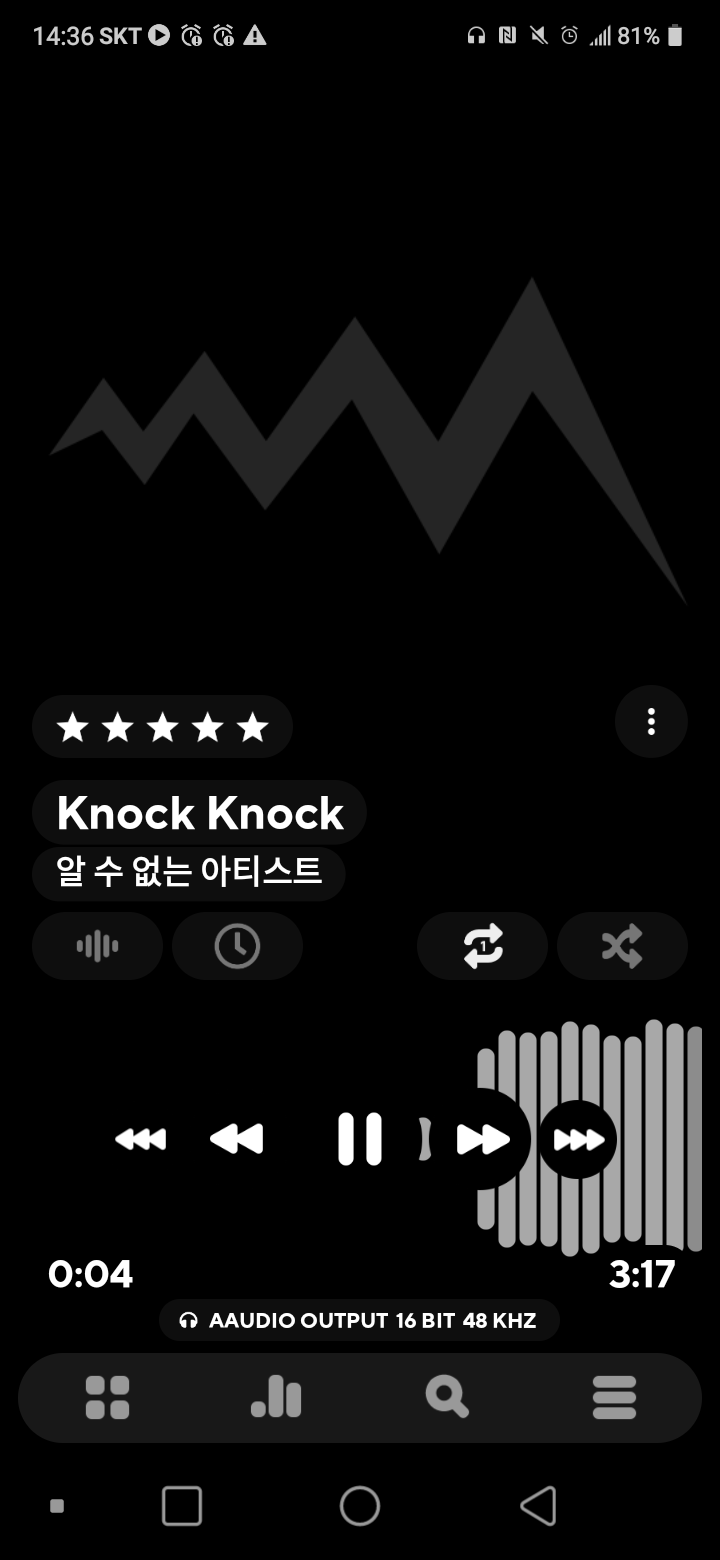Toggle shuffle mode
Screen dimensions: 720x1560
622,945
